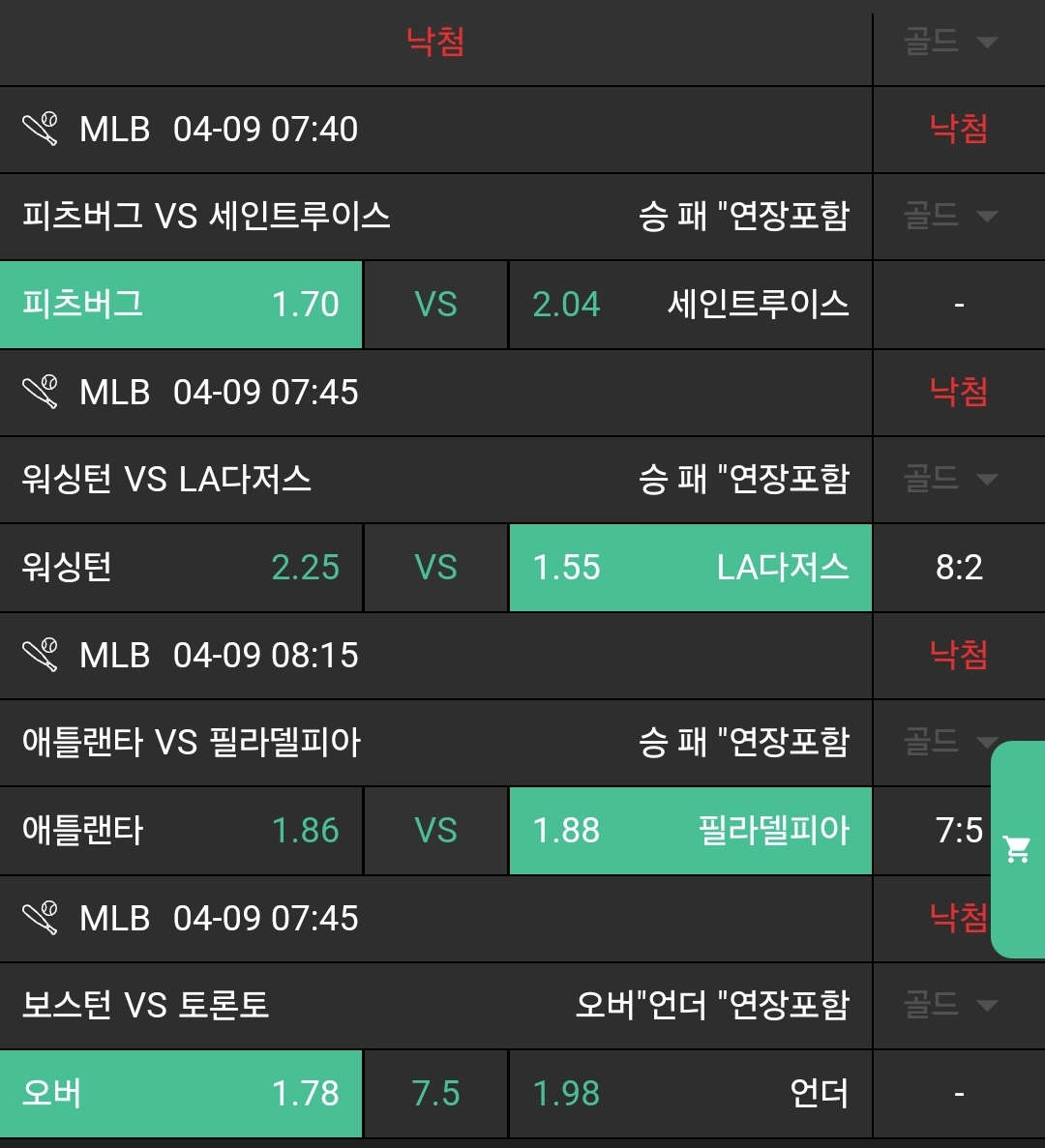Tap the 오버 1.78 option
Image resolution: width=1045 pixels, height=1148 pixels.
(x=181, y=1094)
